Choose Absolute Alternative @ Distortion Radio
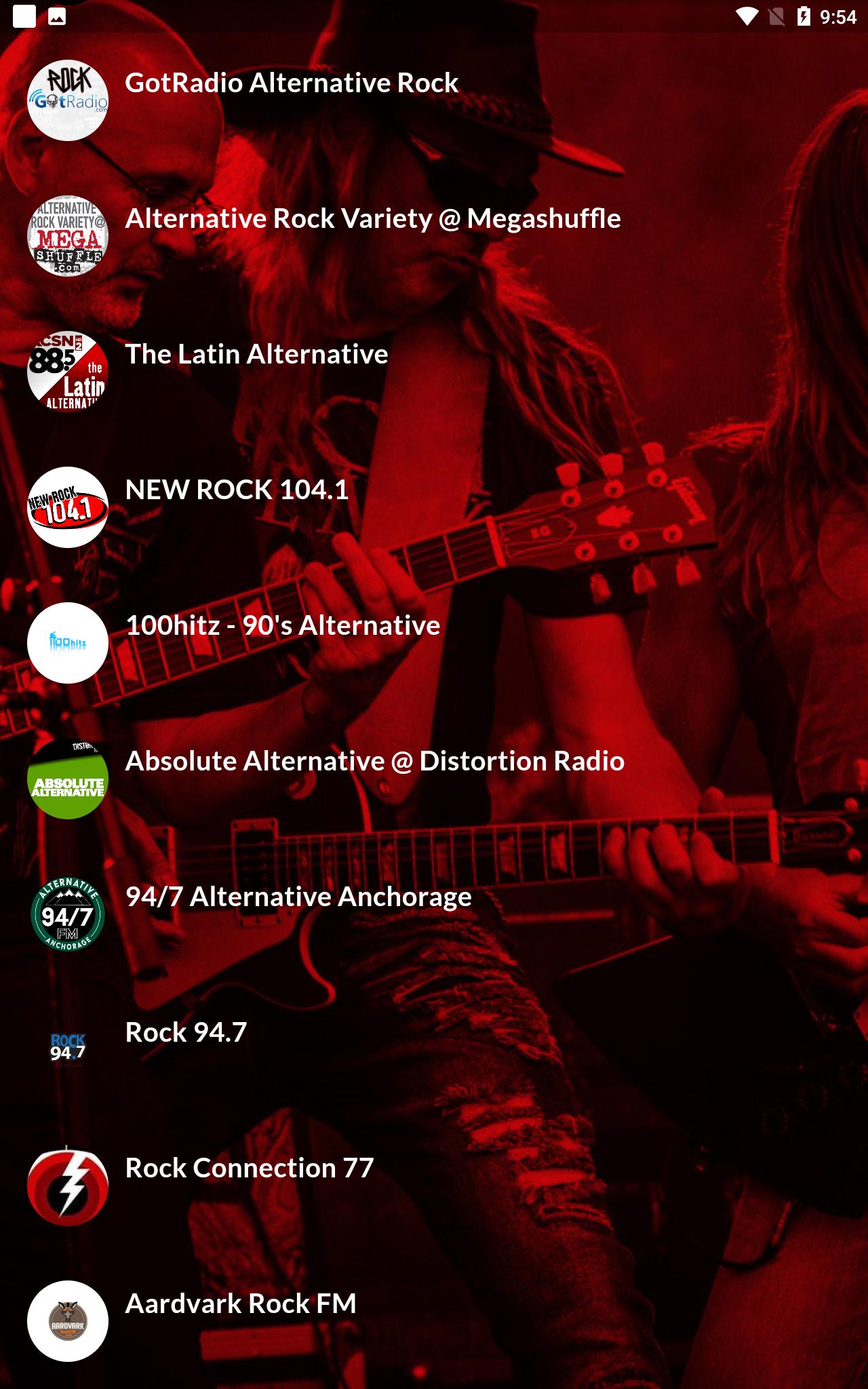868x1389 pixels. (x=434, y=779)
